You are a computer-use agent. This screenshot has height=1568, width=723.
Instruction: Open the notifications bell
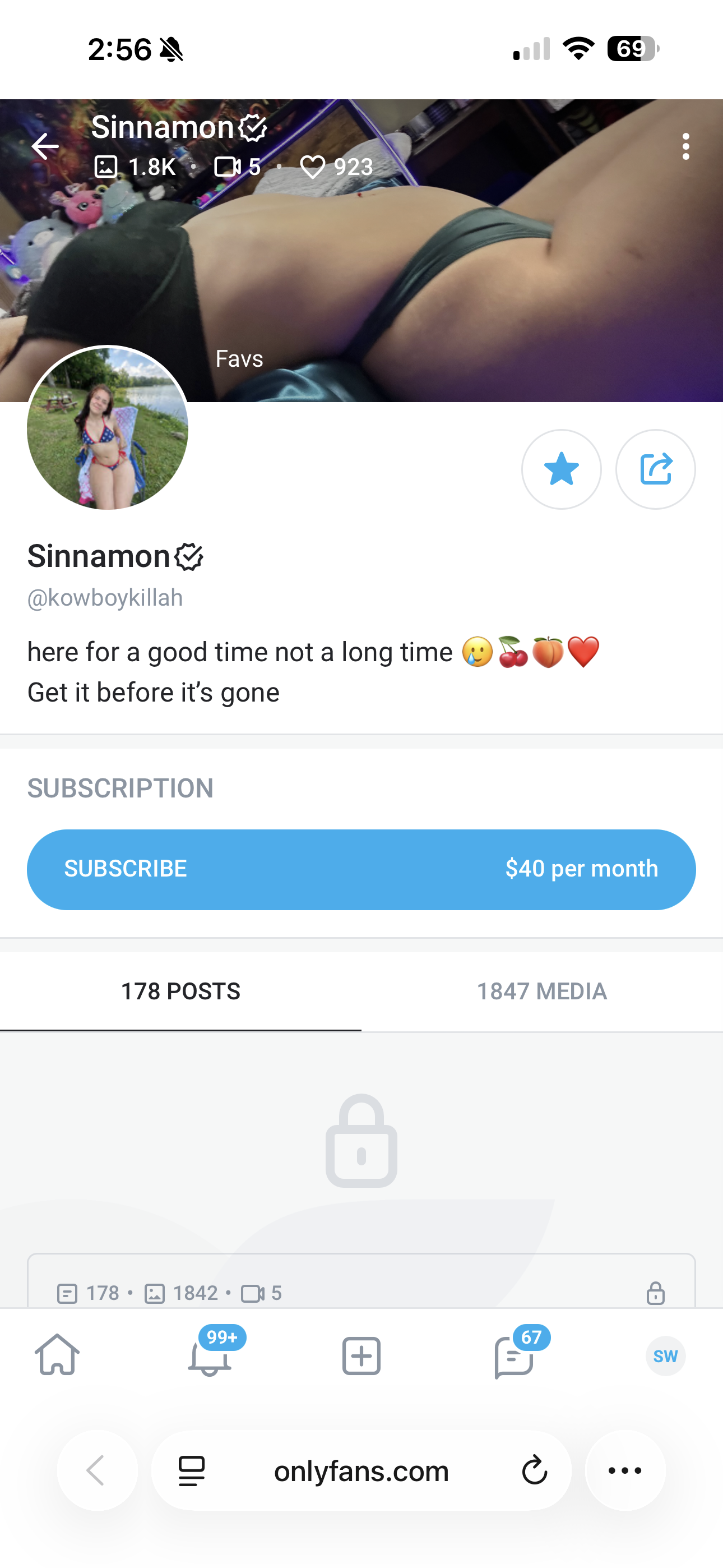click(210, 1356)
